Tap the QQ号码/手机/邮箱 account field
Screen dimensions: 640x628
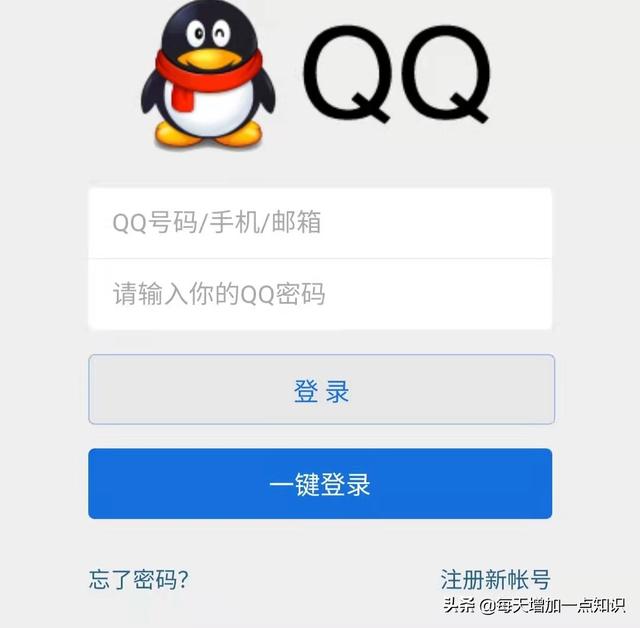pyautogui.click(x=320, y=222)
